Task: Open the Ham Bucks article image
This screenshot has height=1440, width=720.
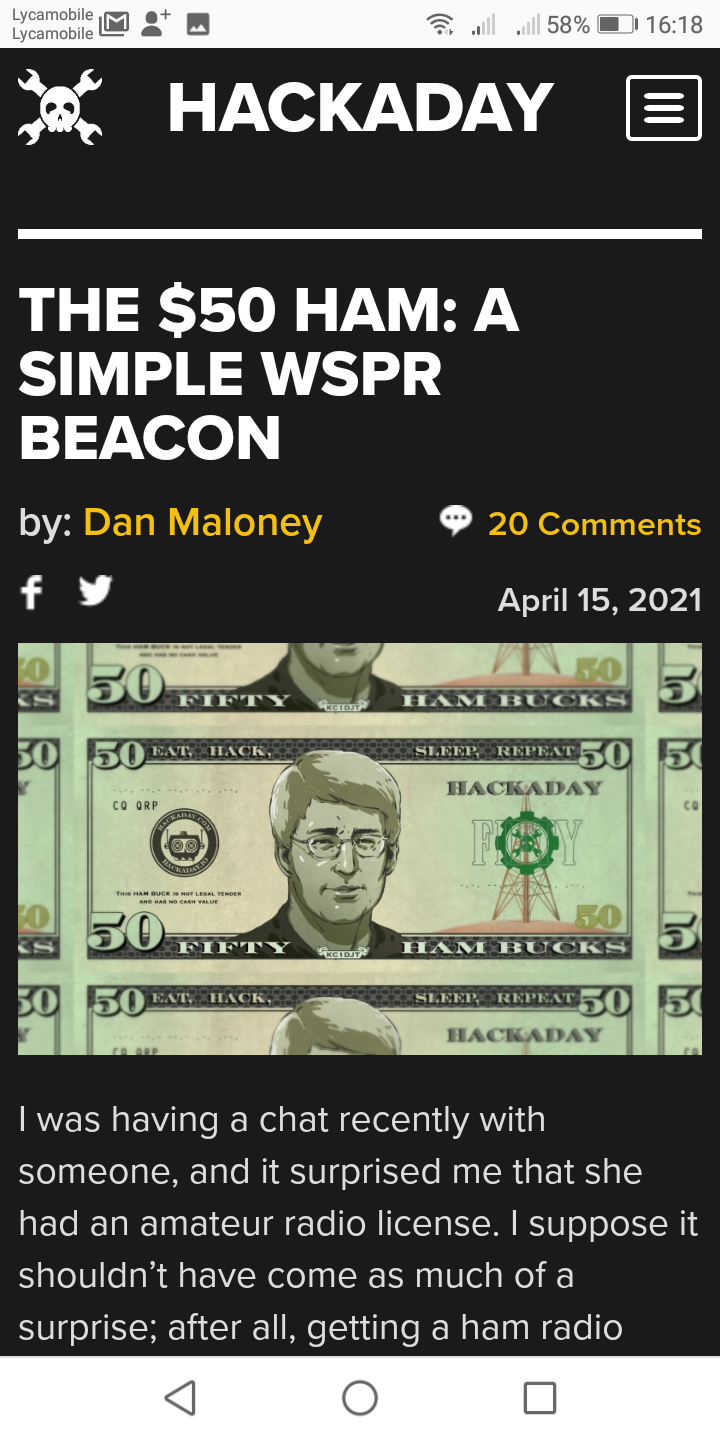Action: (360, 848)
